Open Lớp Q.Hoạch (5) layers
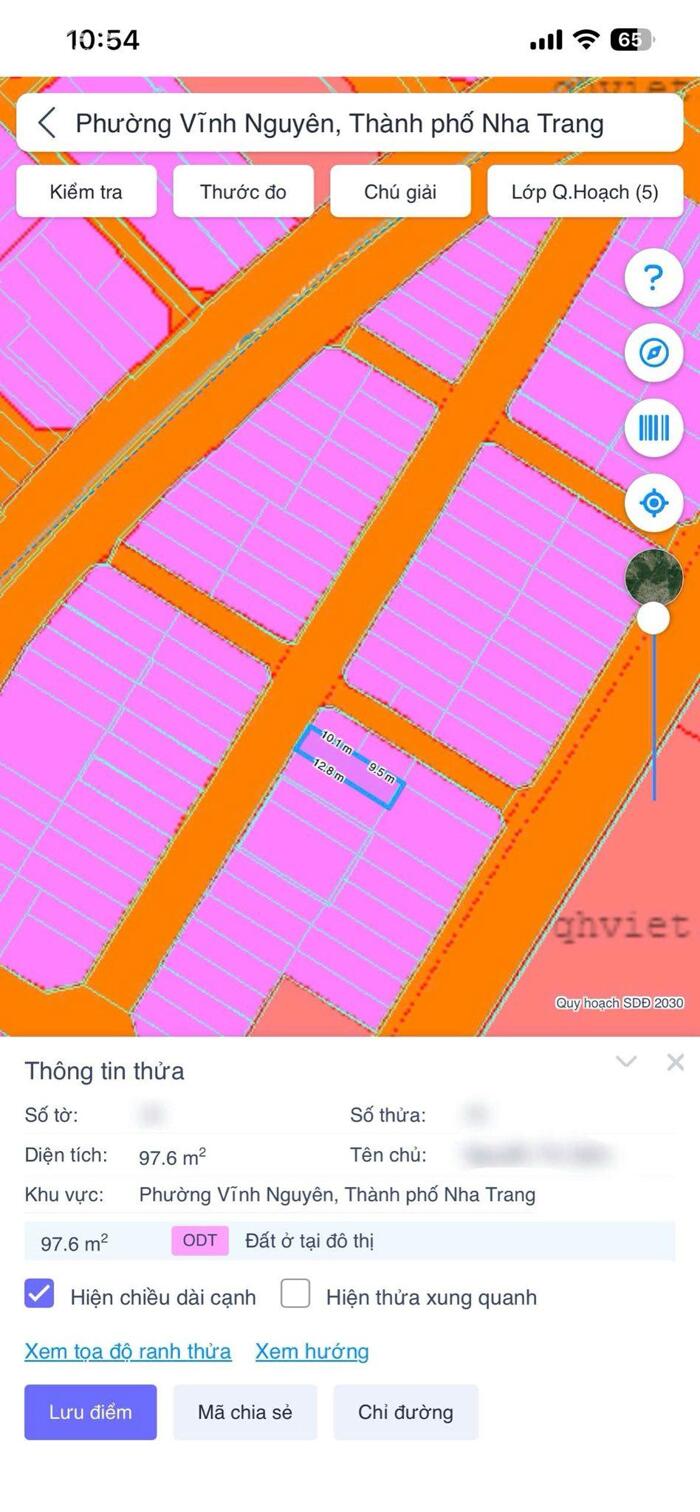The image size is (700, 1512). tap(585, 192)
